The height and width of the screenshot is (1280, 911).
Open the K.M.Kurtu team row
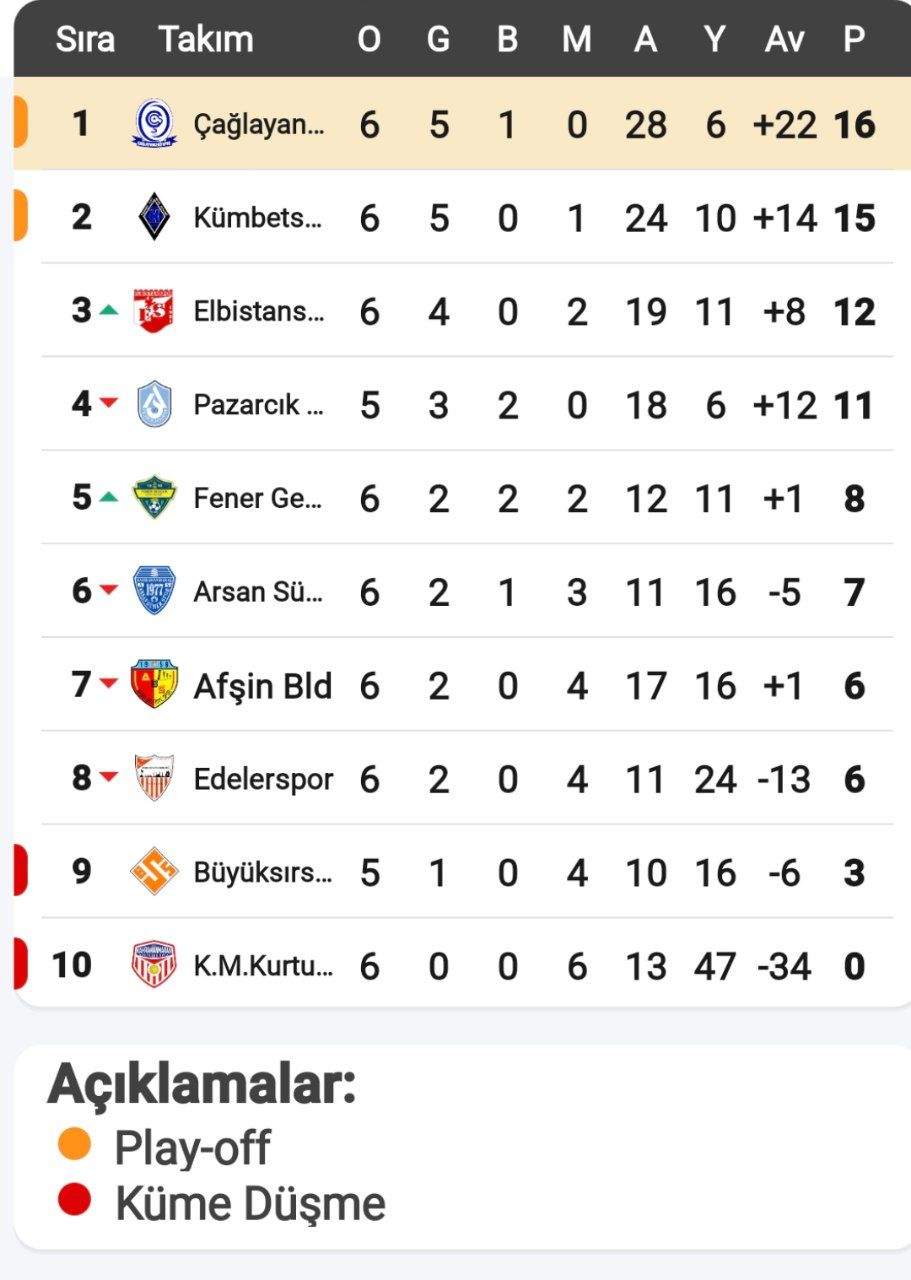[x=260, y=966]
